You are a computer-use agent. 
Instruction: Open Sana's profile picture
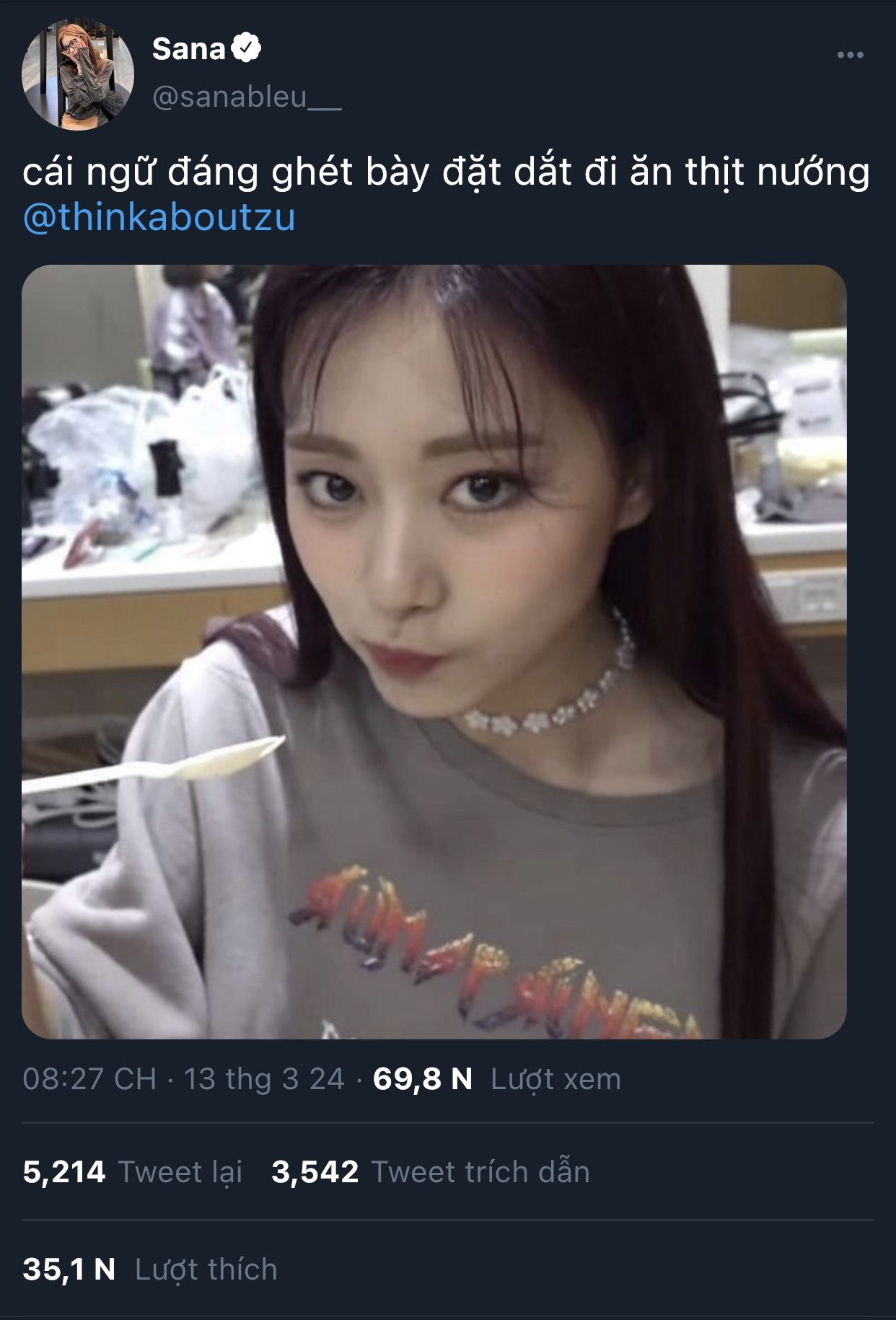(x=78, y=74)
